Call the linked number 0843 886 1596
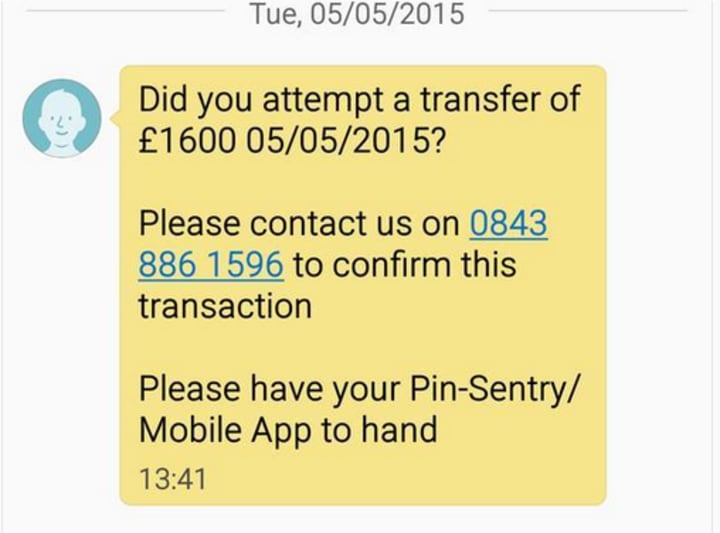The image size is (720, 533). click(508, 224)
